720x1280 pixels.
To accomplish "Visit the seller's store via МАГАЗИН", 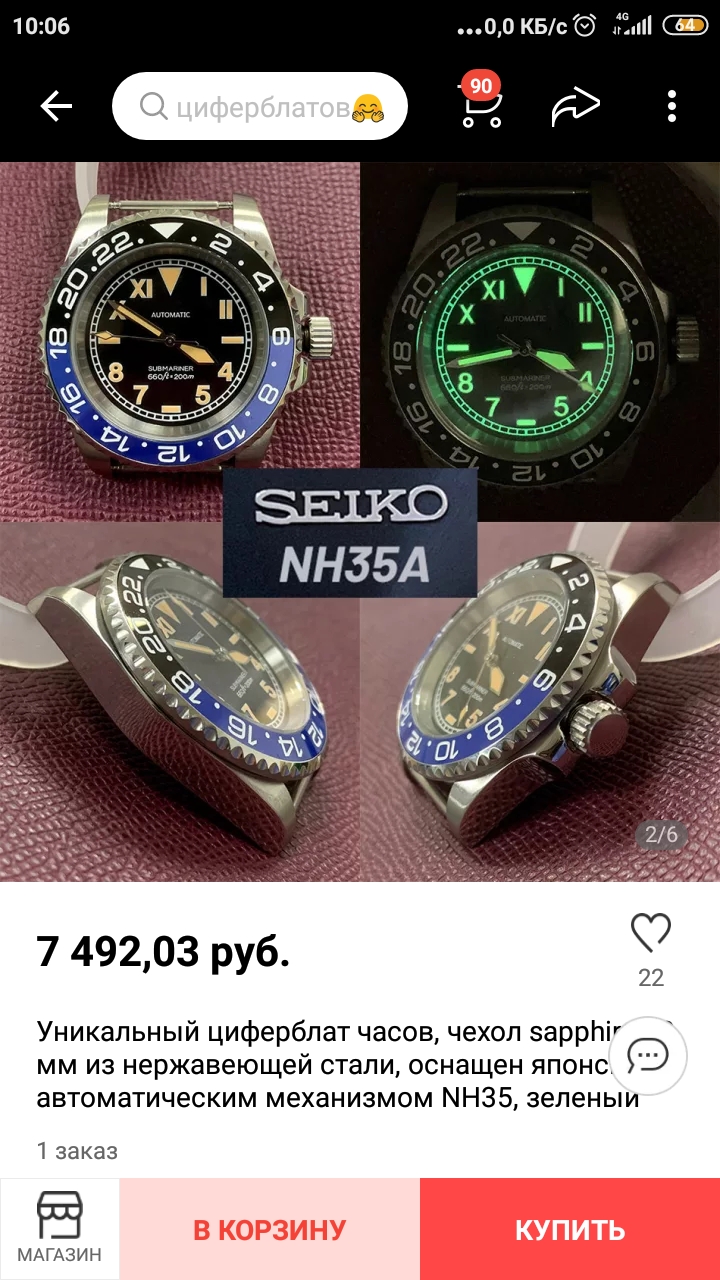I will (60, 1228).
